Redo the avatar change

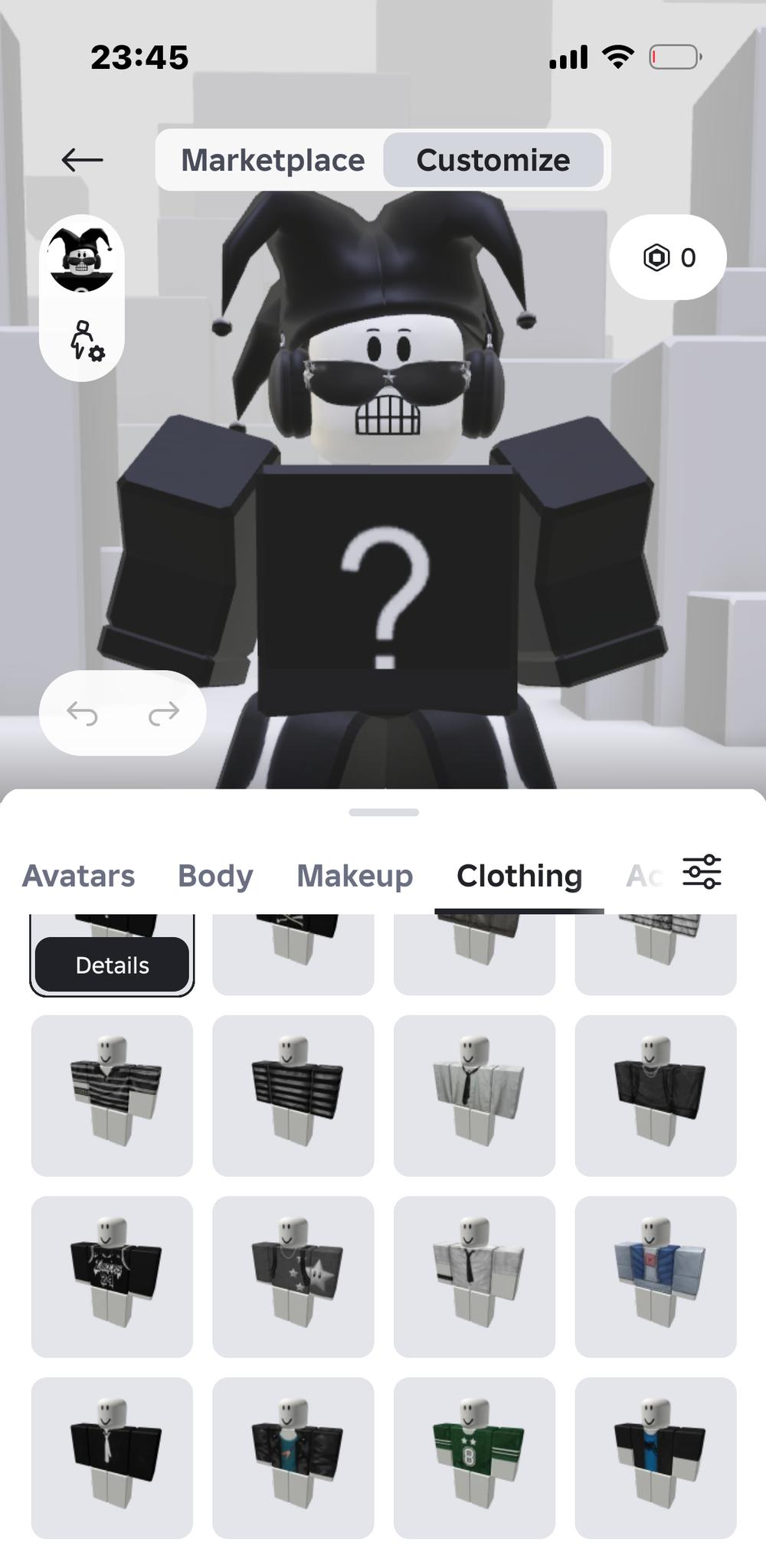click(163, 714)
